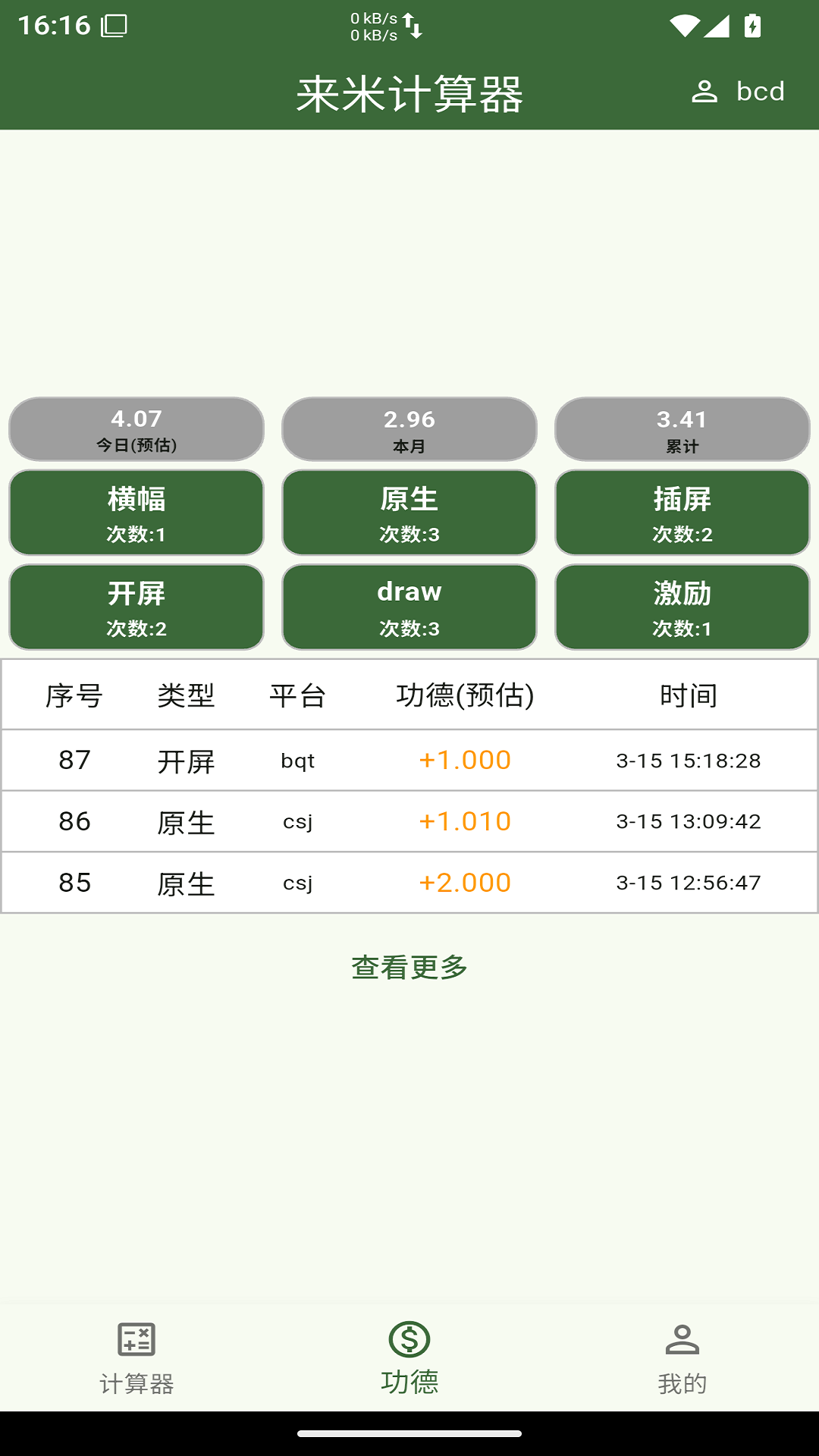The image size is (819, 1456).
Task: Select the 开屏 button
Action: [136, 607]
